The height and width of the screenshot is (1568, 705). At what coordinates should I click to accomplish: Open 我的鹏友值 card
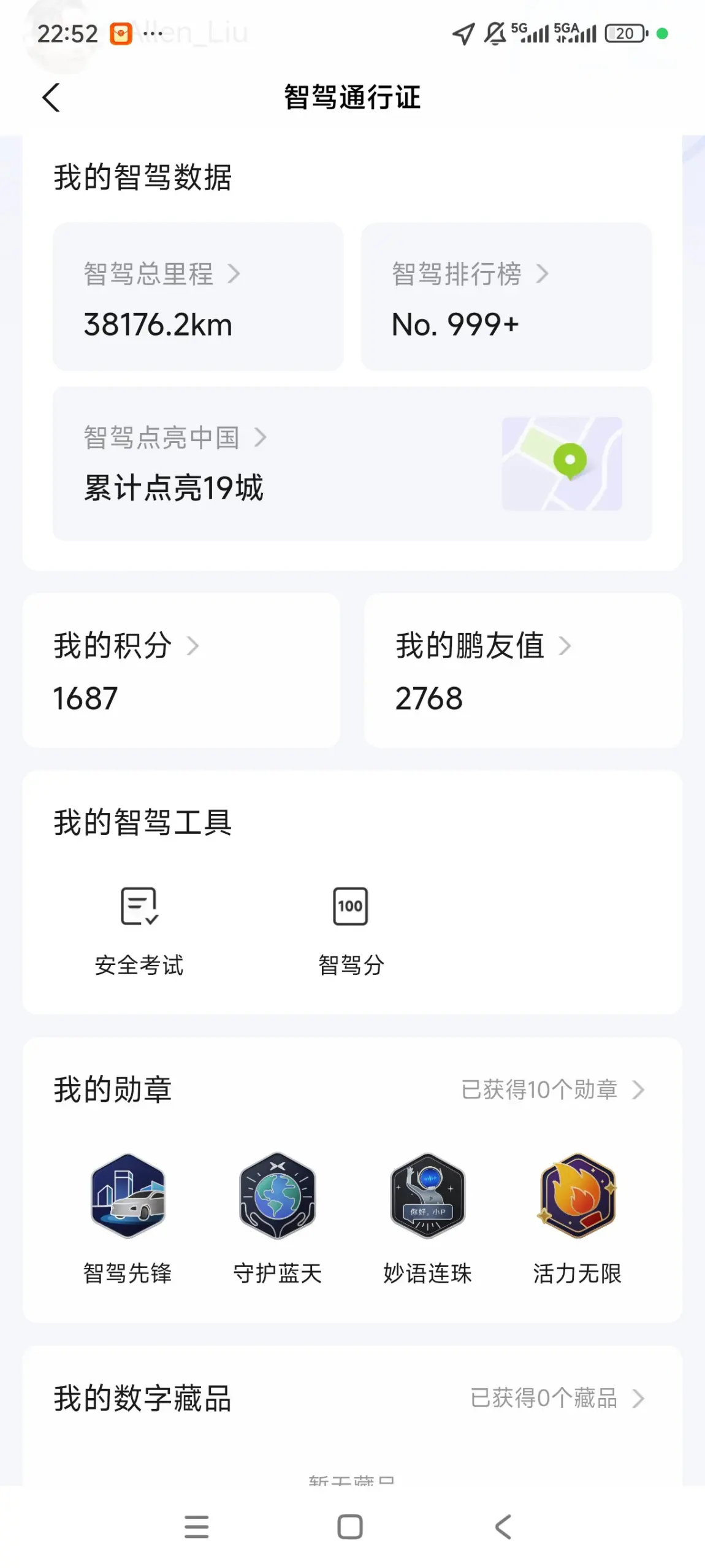(x=523, y=670)
